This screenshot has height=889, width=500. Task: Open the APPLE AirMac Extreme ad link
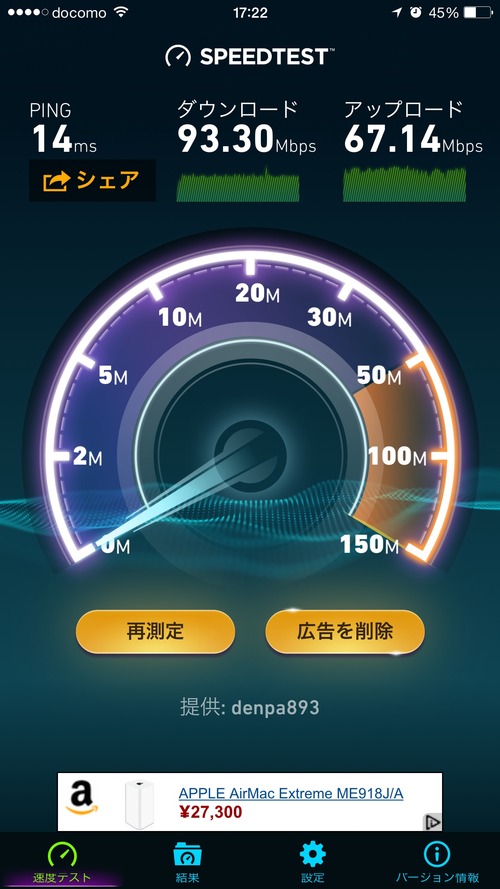point(291,793)
